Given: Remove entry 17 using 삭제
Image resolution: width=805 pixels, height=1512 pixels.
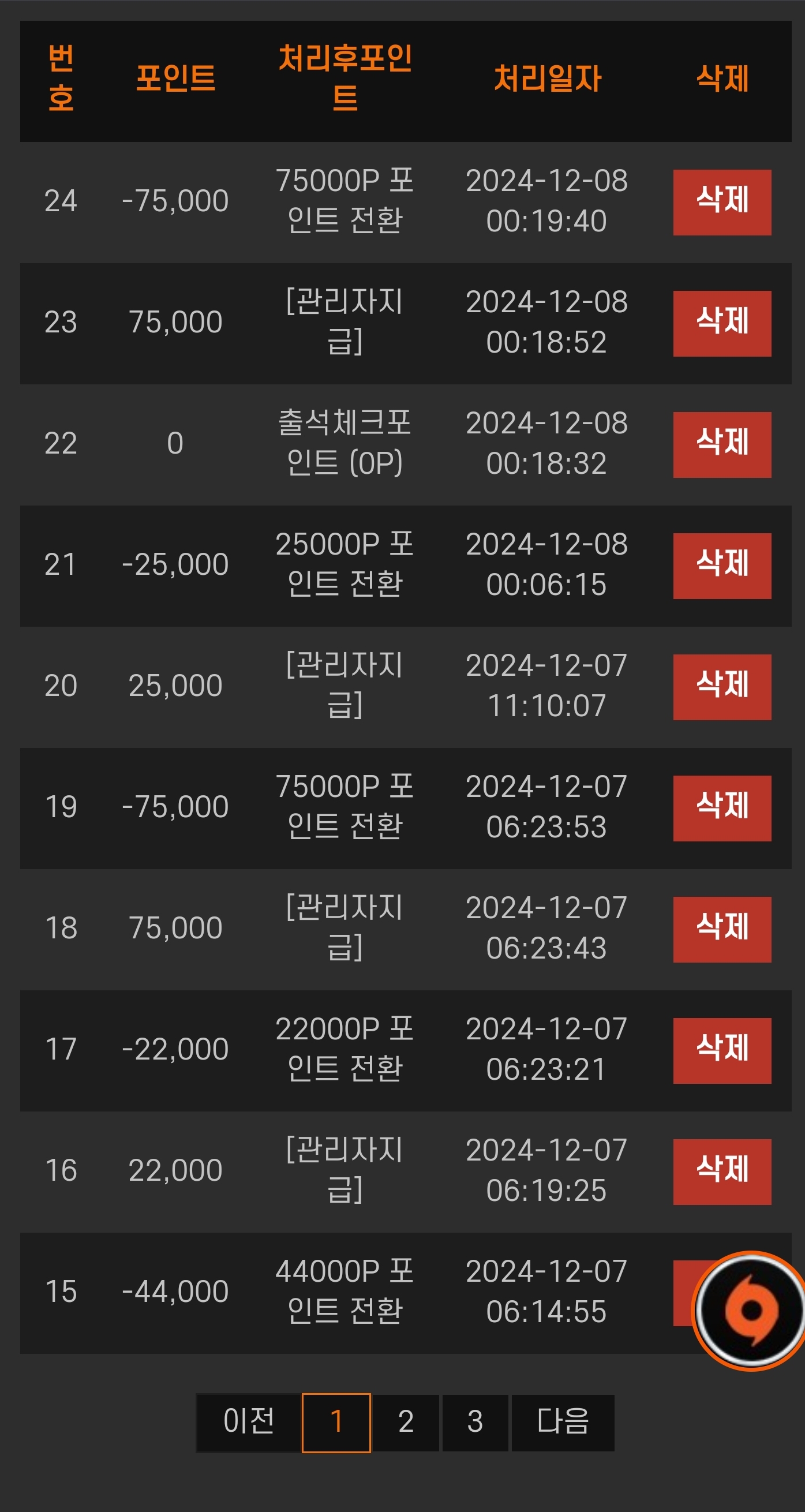Looking at the screenshot, I should (x=722, y=1051).
